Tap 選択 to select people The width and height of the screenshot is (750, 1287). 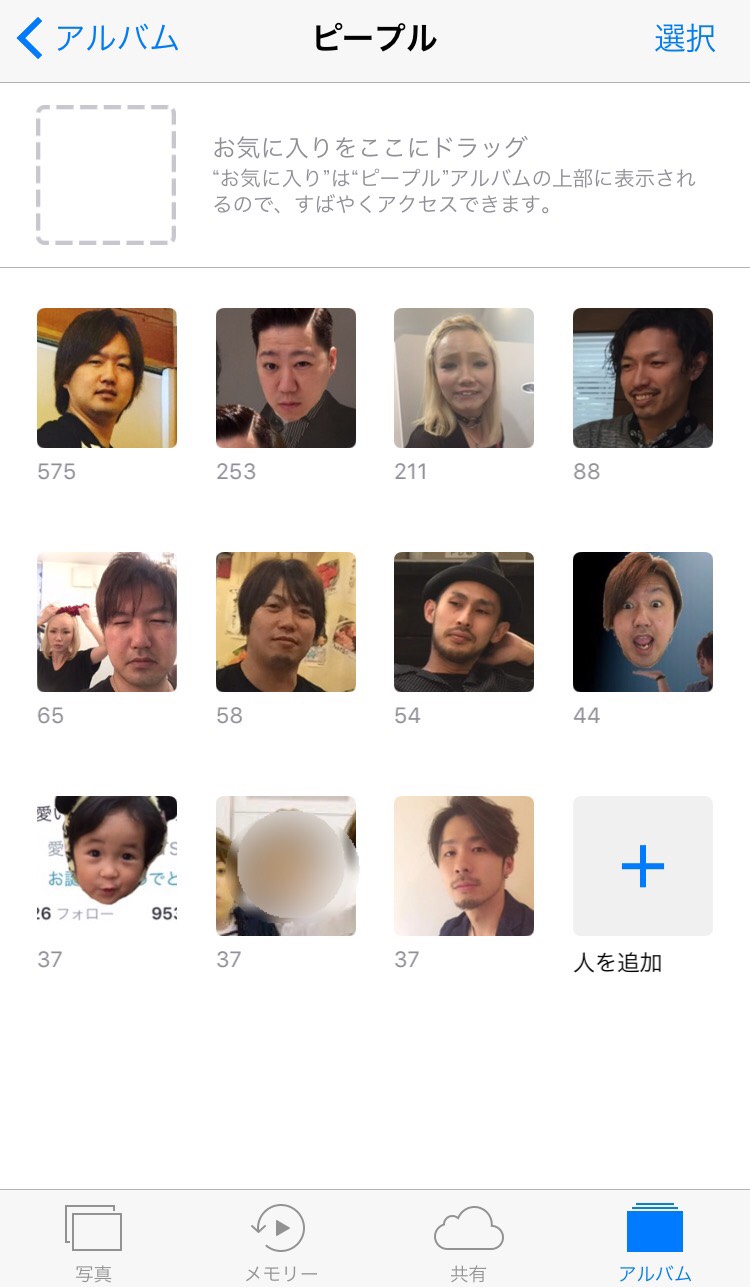pyautogui.click(x=684, y=38)
